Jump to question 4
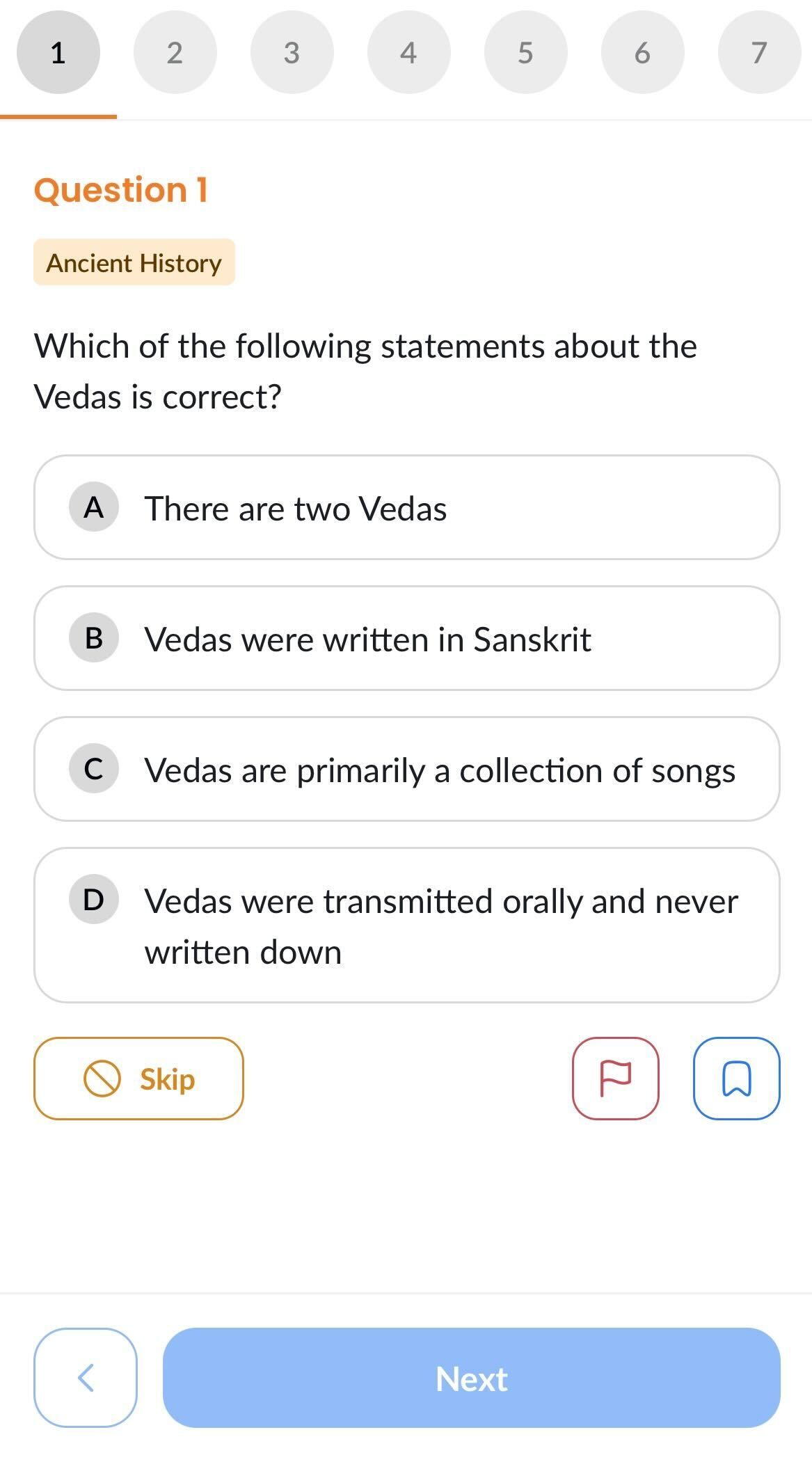Viewport: 812px width, 1478px height. [408, 52]
